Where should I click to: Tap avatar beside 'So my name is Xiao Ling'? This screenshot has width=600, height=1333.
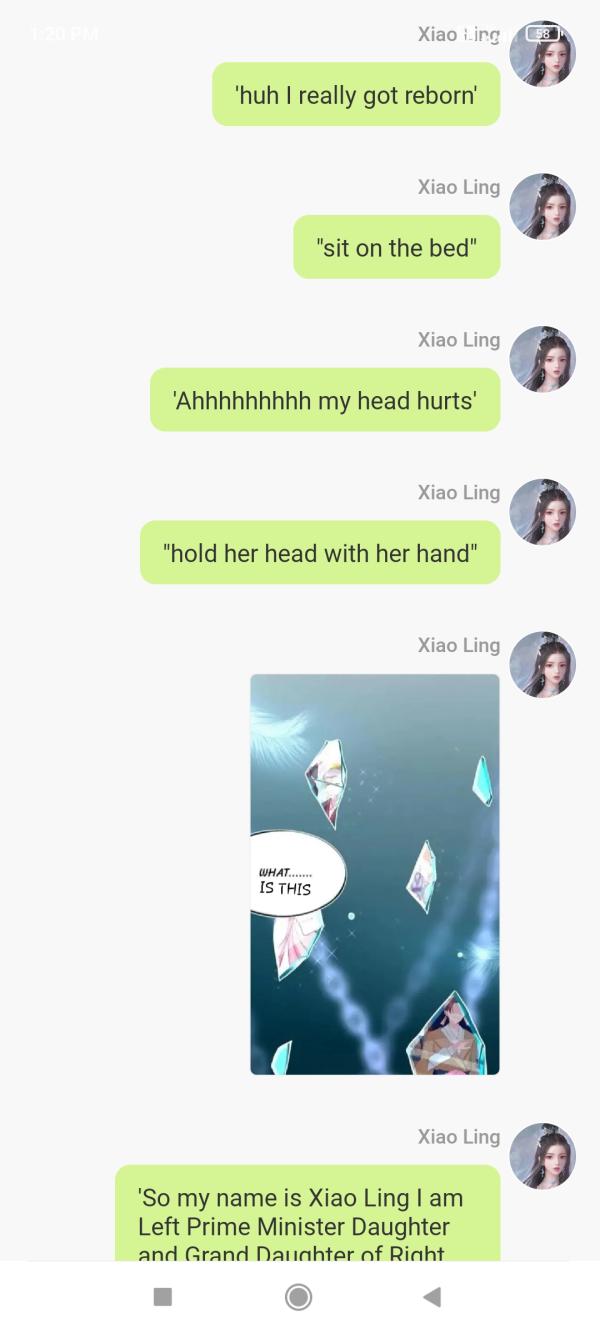(542, 1156)
